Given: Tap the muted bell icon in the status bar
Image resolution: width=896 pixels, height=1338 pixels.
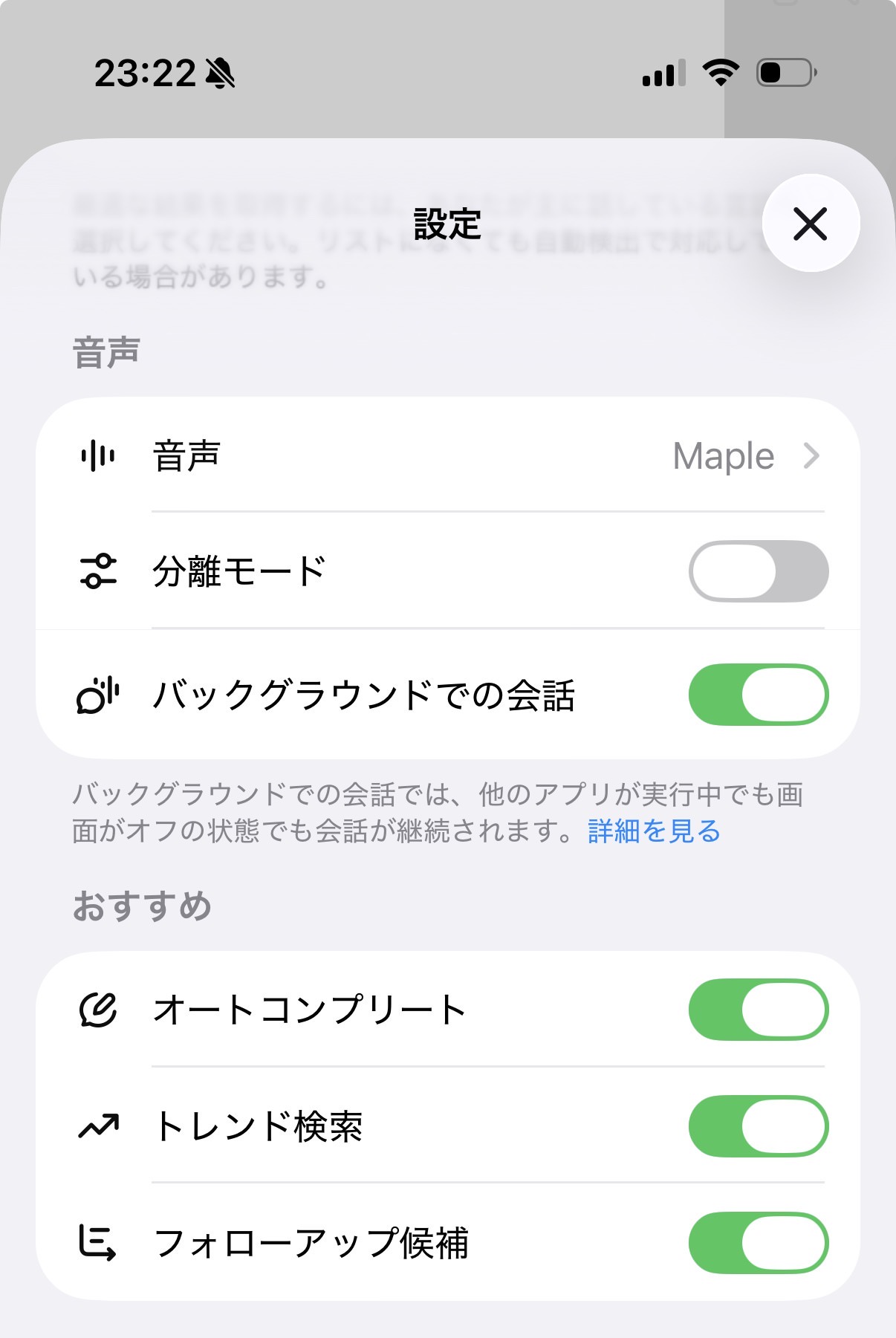Looking at the screenshot, I should (218, 74).
